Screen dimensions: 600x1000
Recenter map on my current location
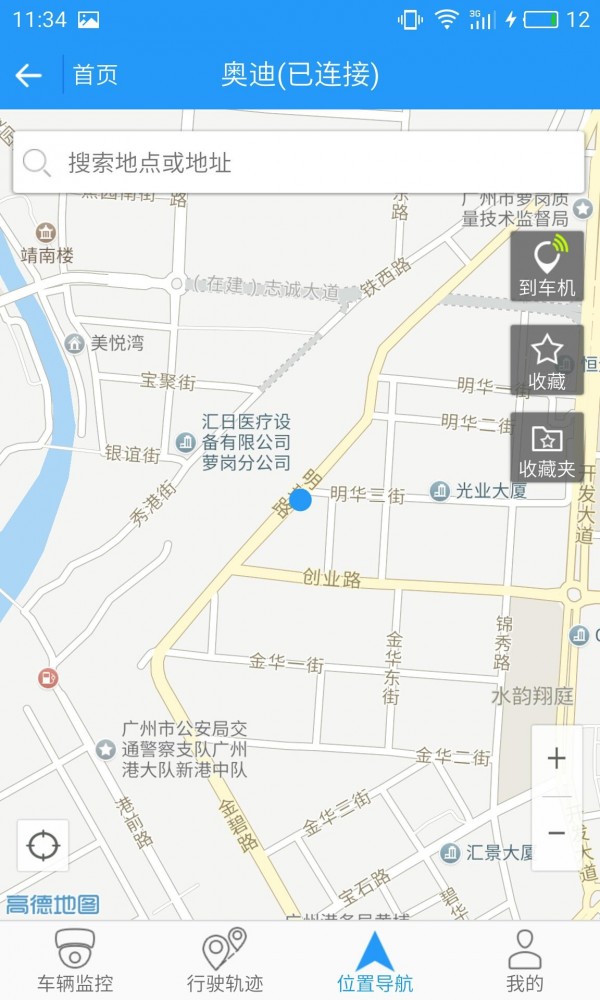[43, 846]
